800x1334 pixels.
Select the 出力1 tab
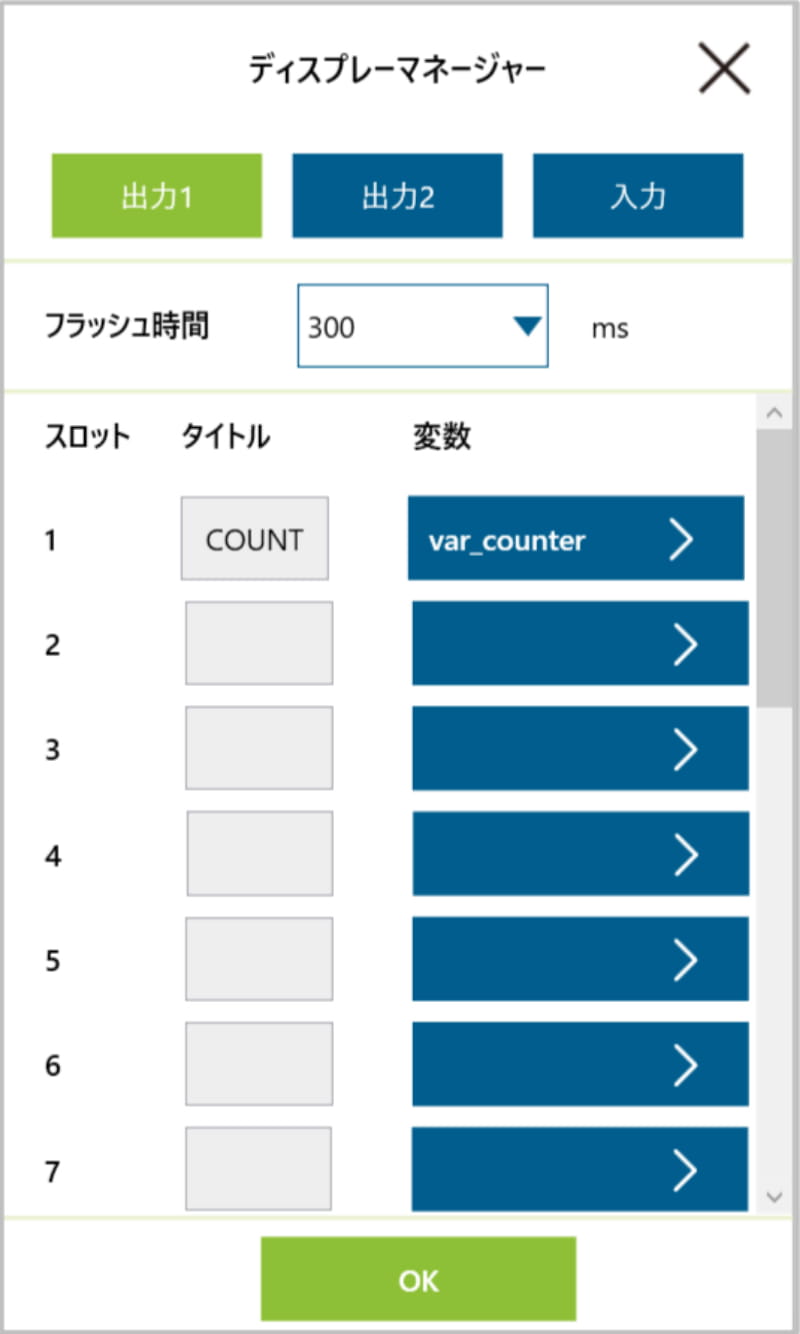[157, 196]
